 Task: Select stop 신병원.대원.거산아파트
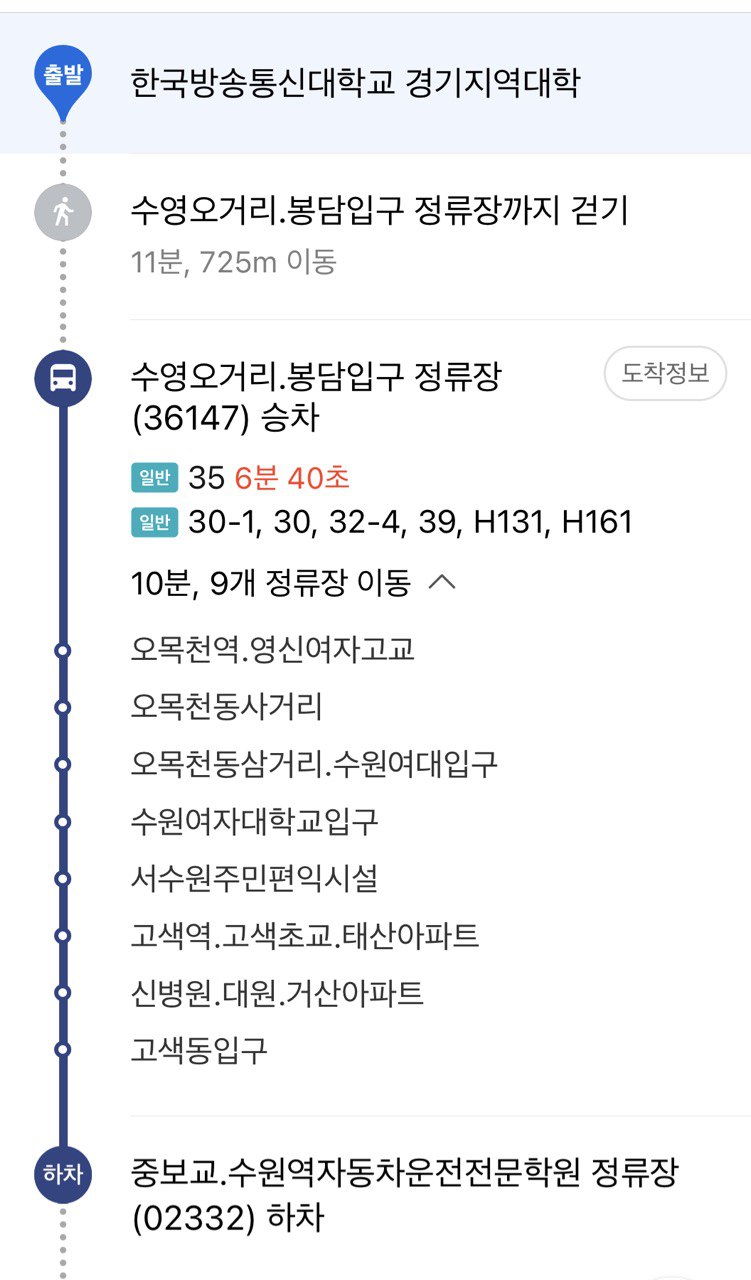pos(277,993)
